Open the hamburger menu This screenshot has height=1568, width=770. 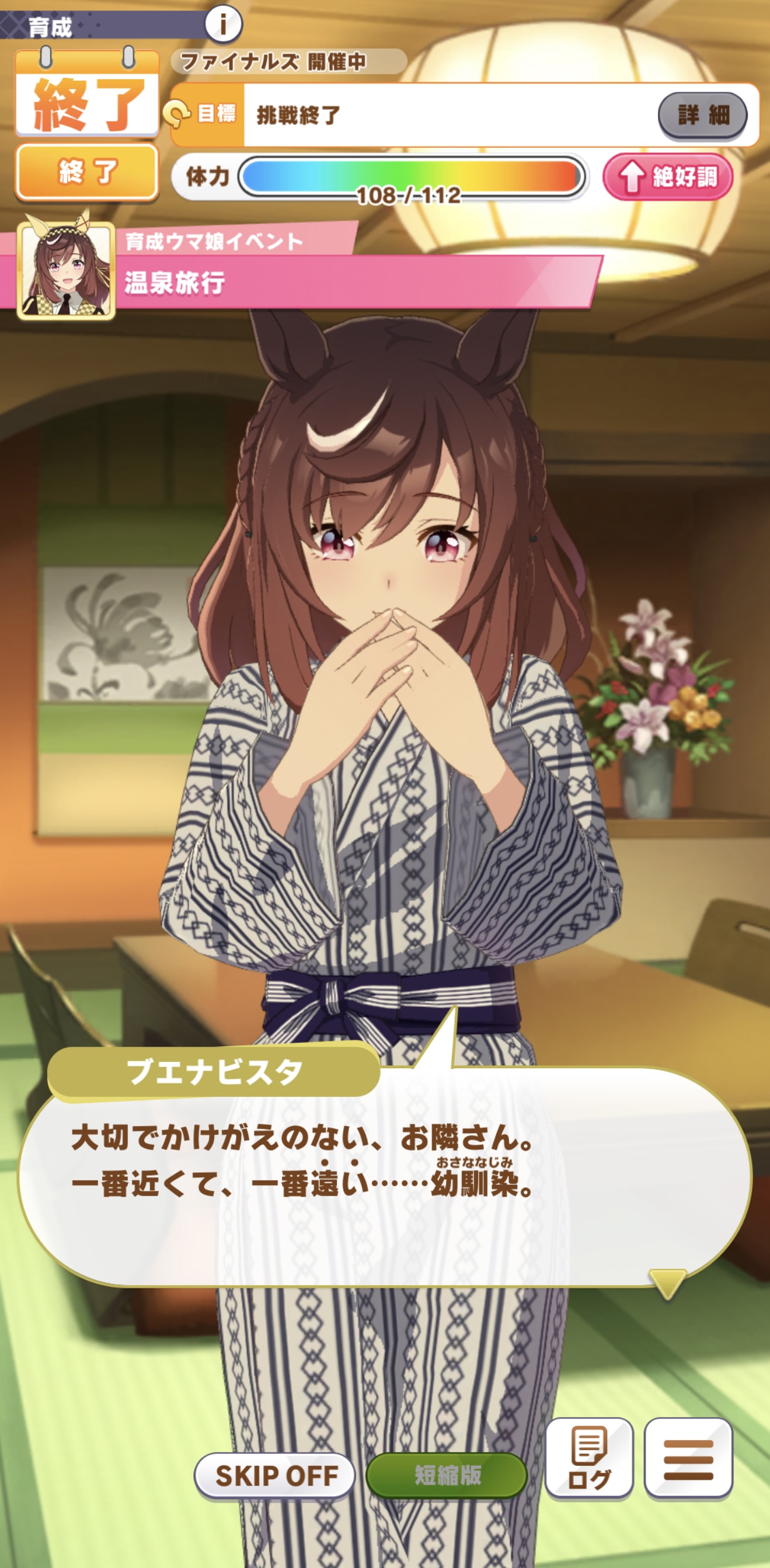click(688, 1458)
